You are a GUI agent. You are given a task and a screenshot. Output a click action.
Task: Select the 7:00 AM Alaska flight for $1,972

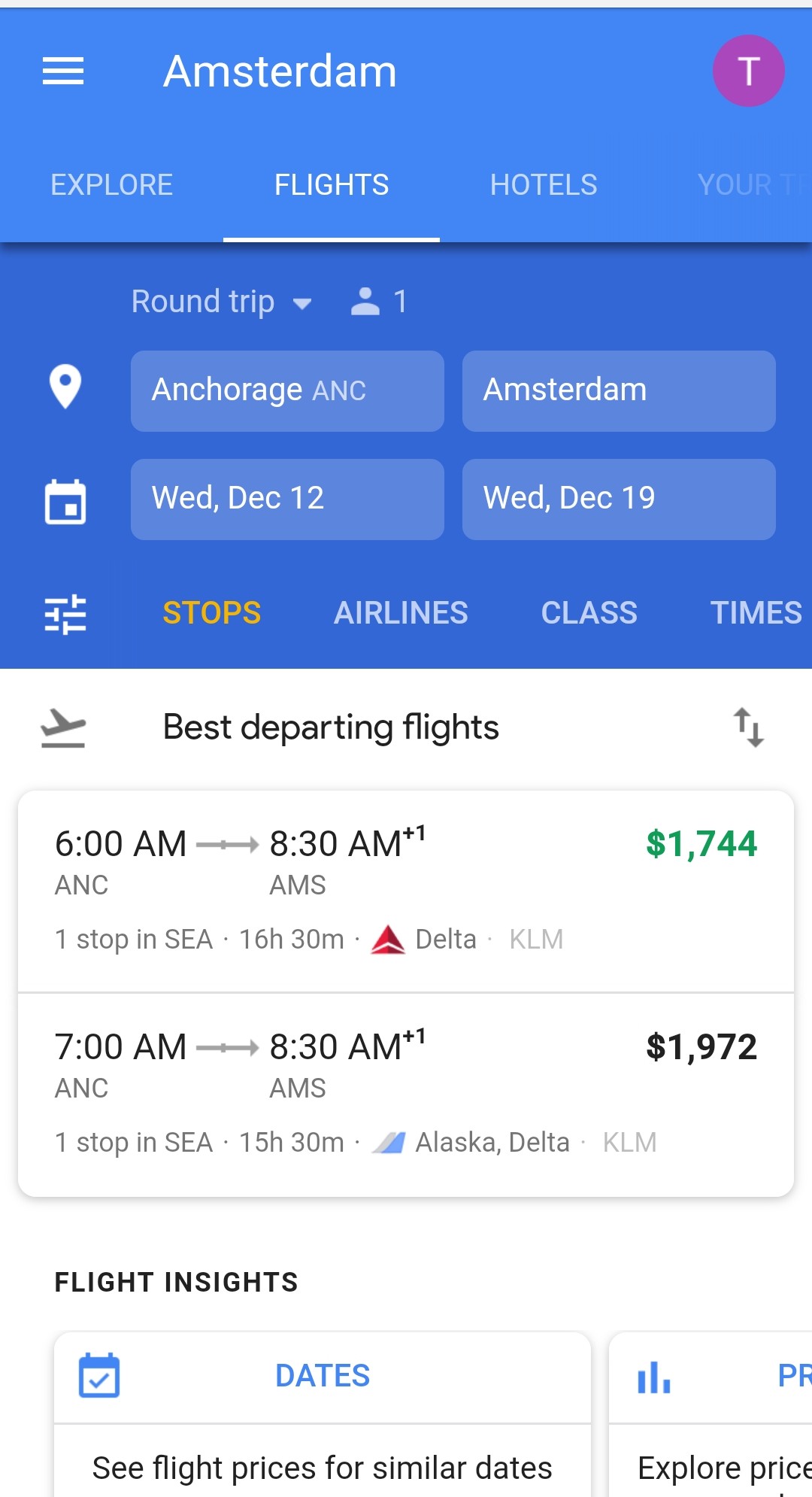406,1095
